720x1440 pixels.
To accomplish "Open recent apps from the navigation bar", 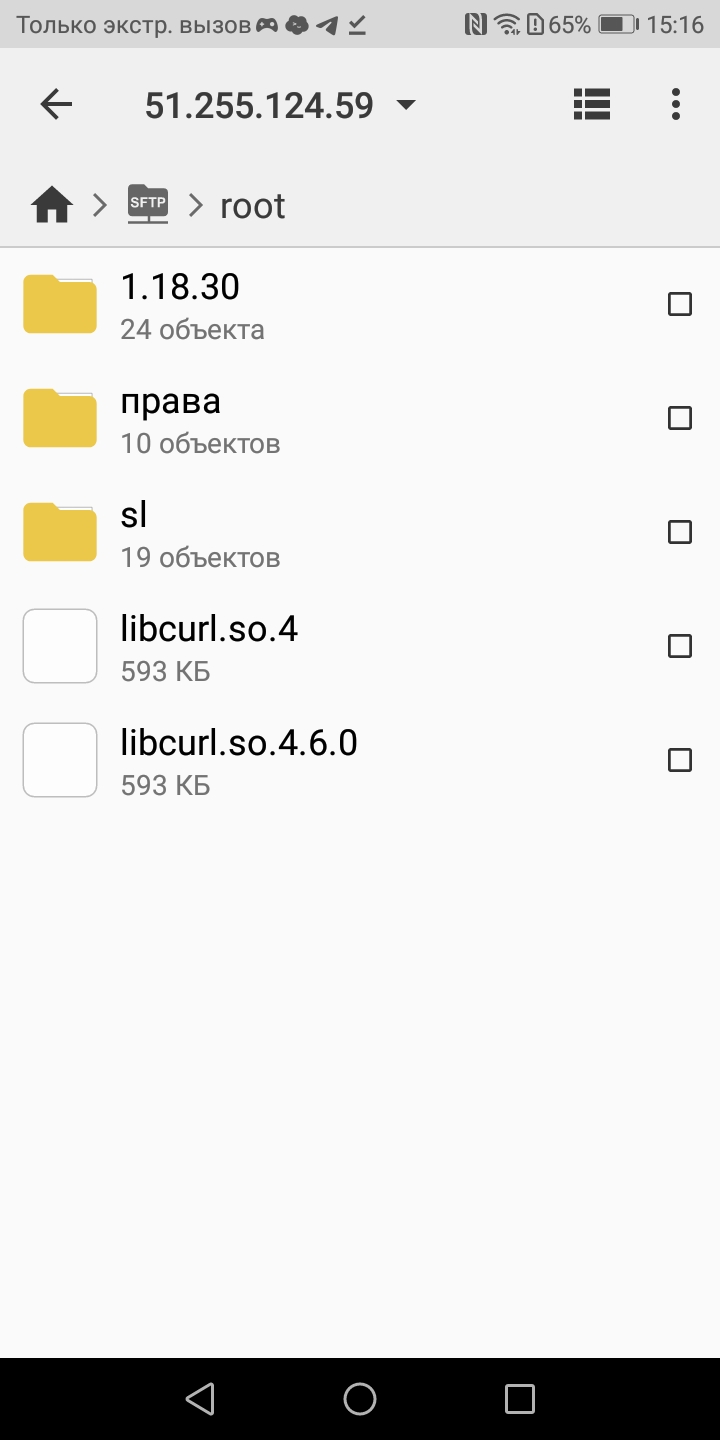I will click(x=520, y=1399).
